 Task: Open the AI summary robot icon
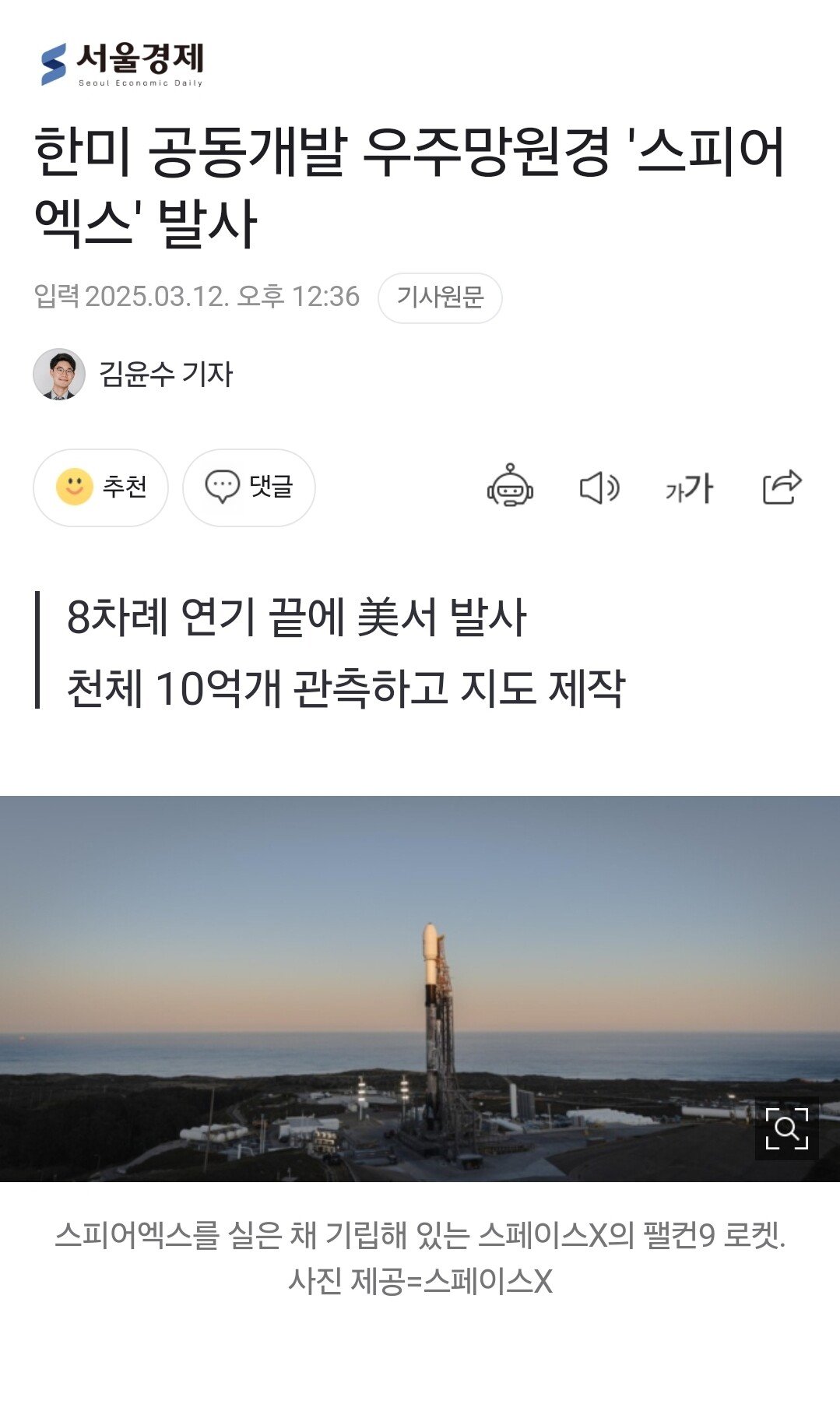click(510, 487)
